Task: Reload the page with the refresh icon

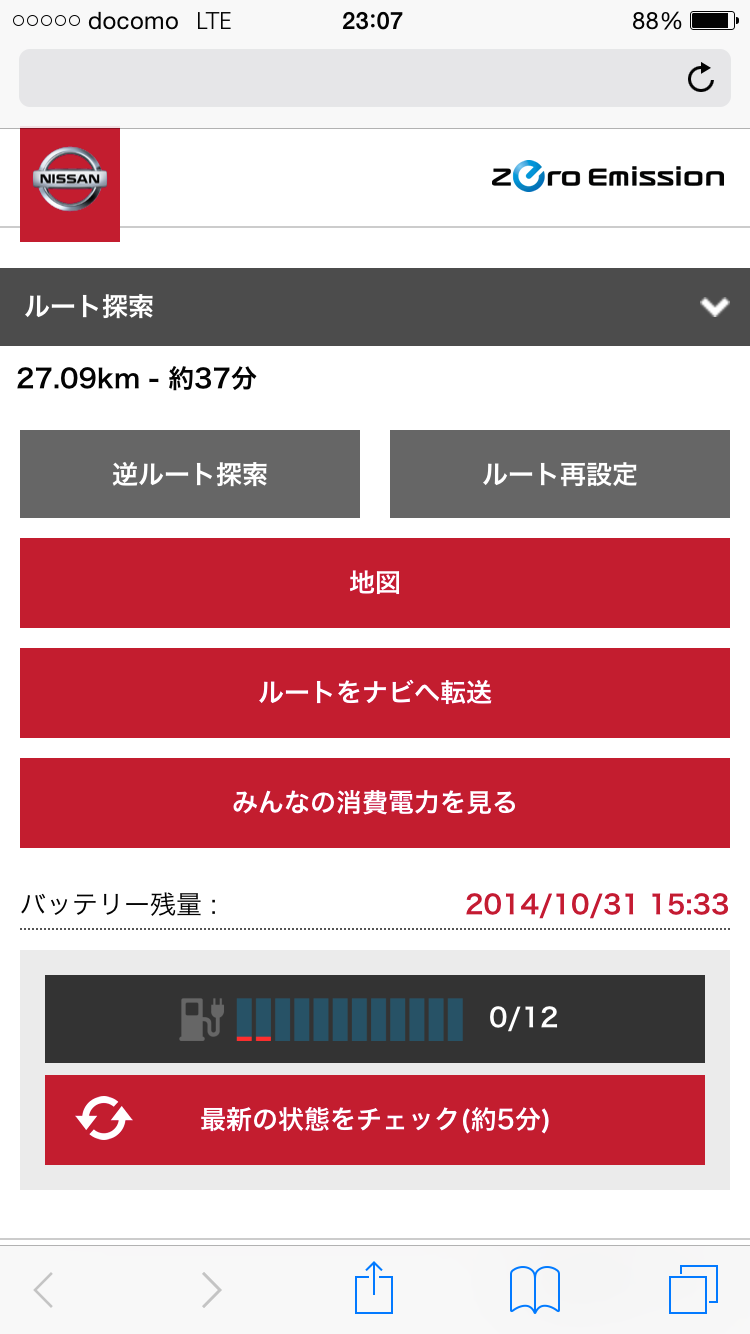Action: click(x=701, y=78)
